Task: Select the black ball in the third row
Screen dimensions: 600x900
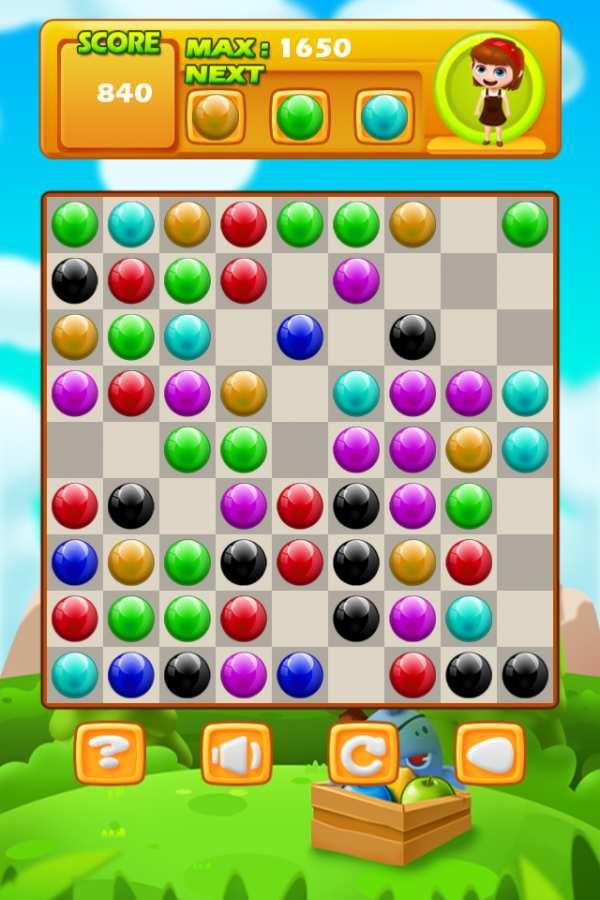Action: 412,336
